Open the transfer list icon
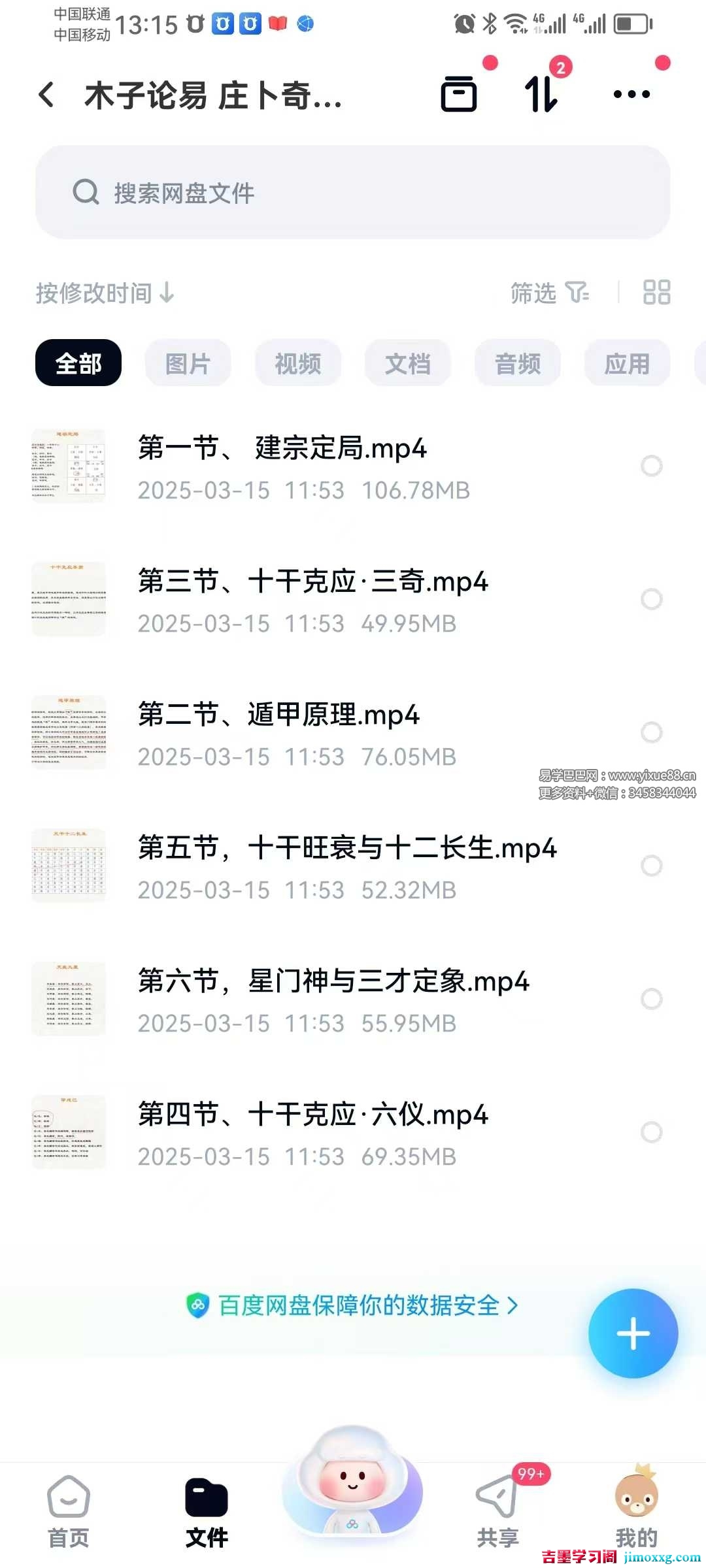The image size is (706, 1568). click(541, 94)
